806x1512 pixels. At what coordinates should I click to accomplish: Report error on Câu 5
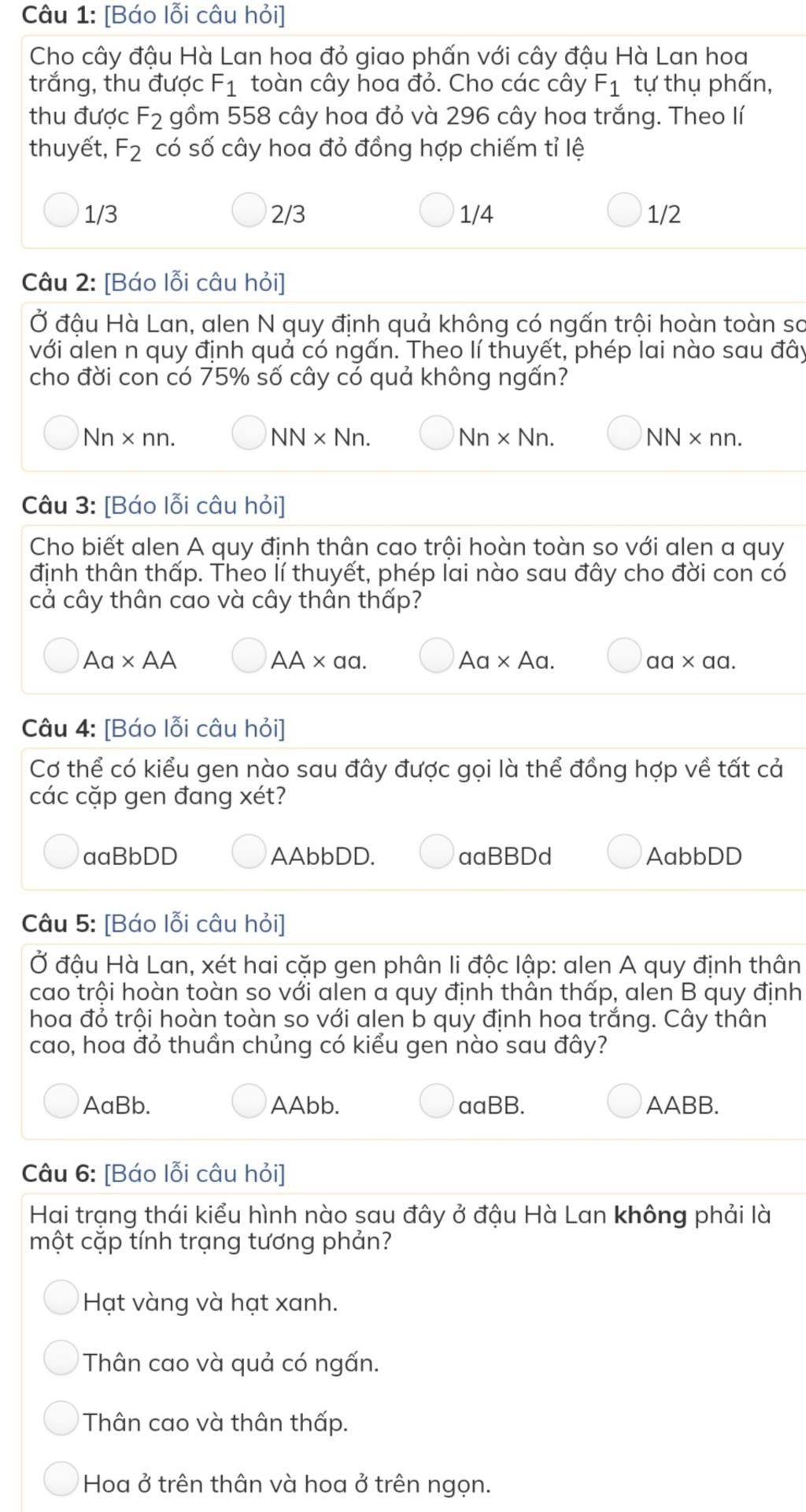[x=194, y=923]
